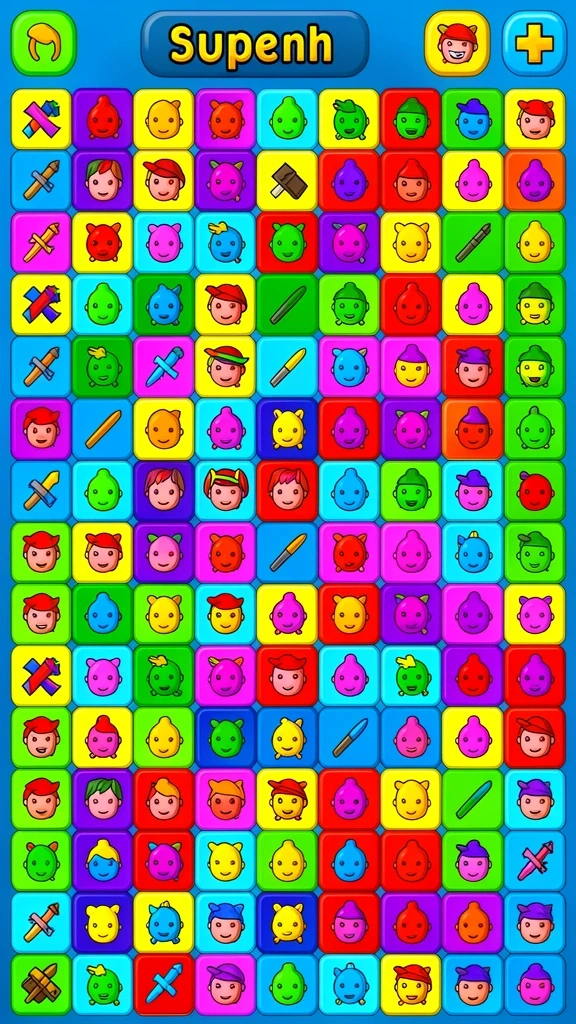Select the pink sword on cyan tile

(x=535, y=861)
